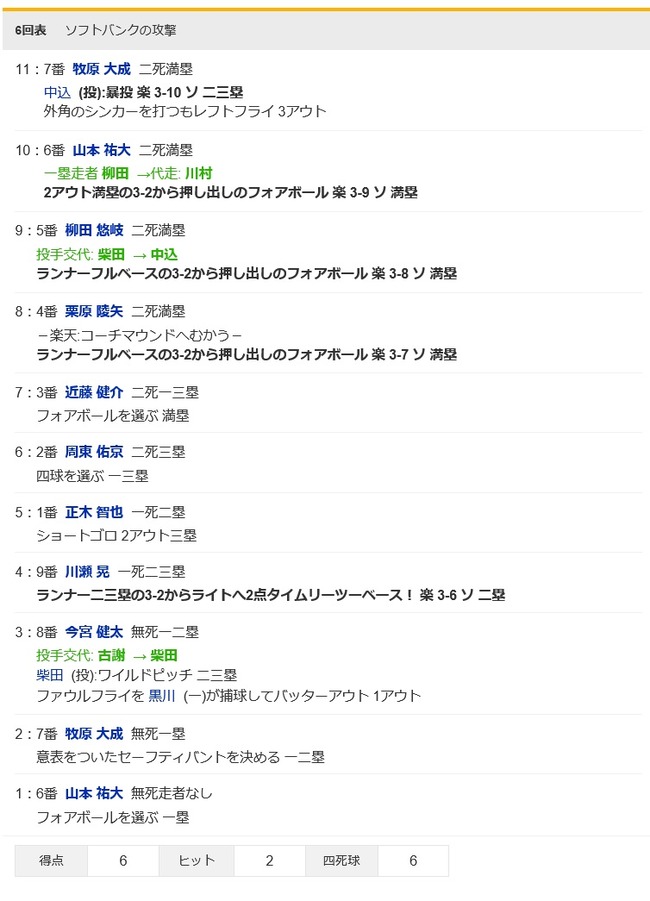Tap blue 柴田 link before ワイルドピッチ

coord(50,675)
